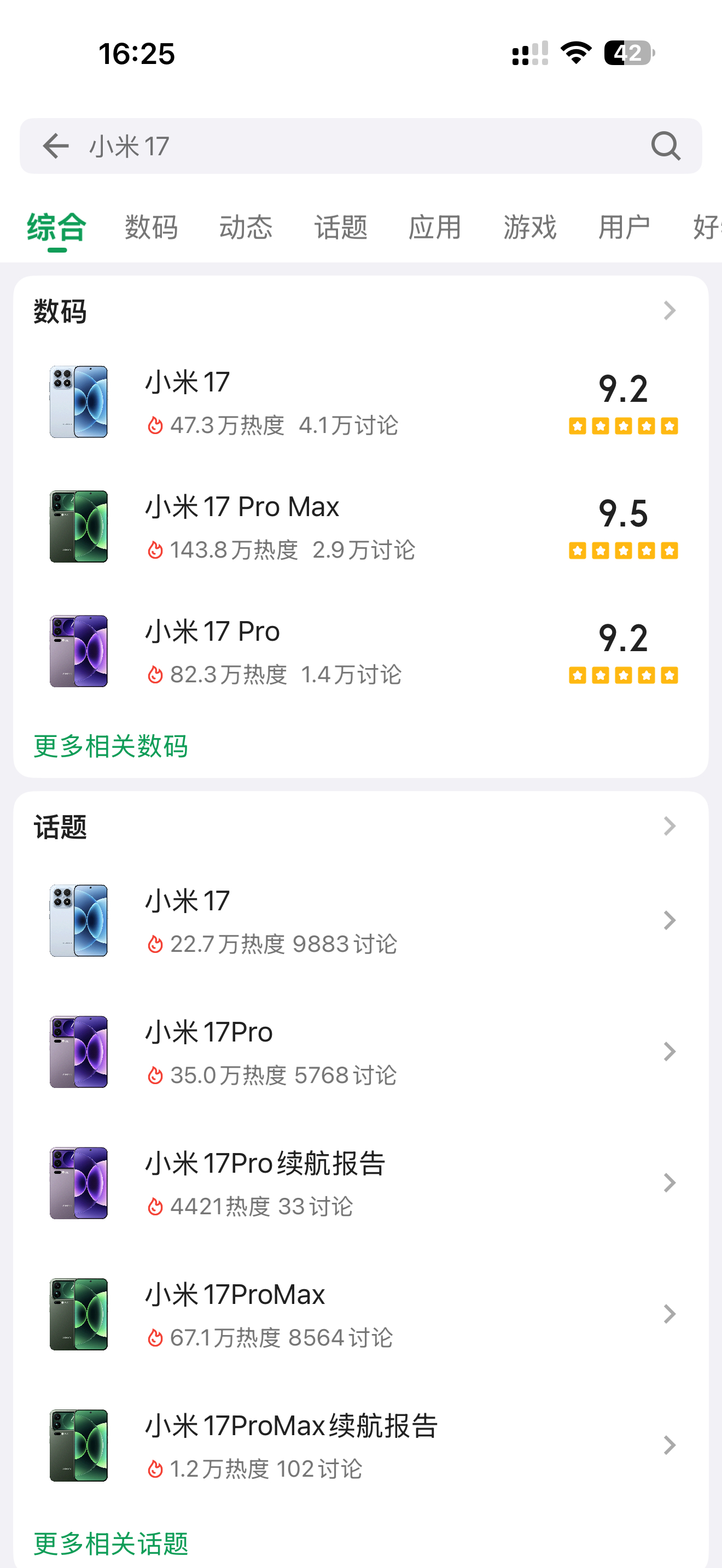Tap the 更多相关数码 link
The image size is (722, 1568).
pyautogui.click(x=111, y=746)
